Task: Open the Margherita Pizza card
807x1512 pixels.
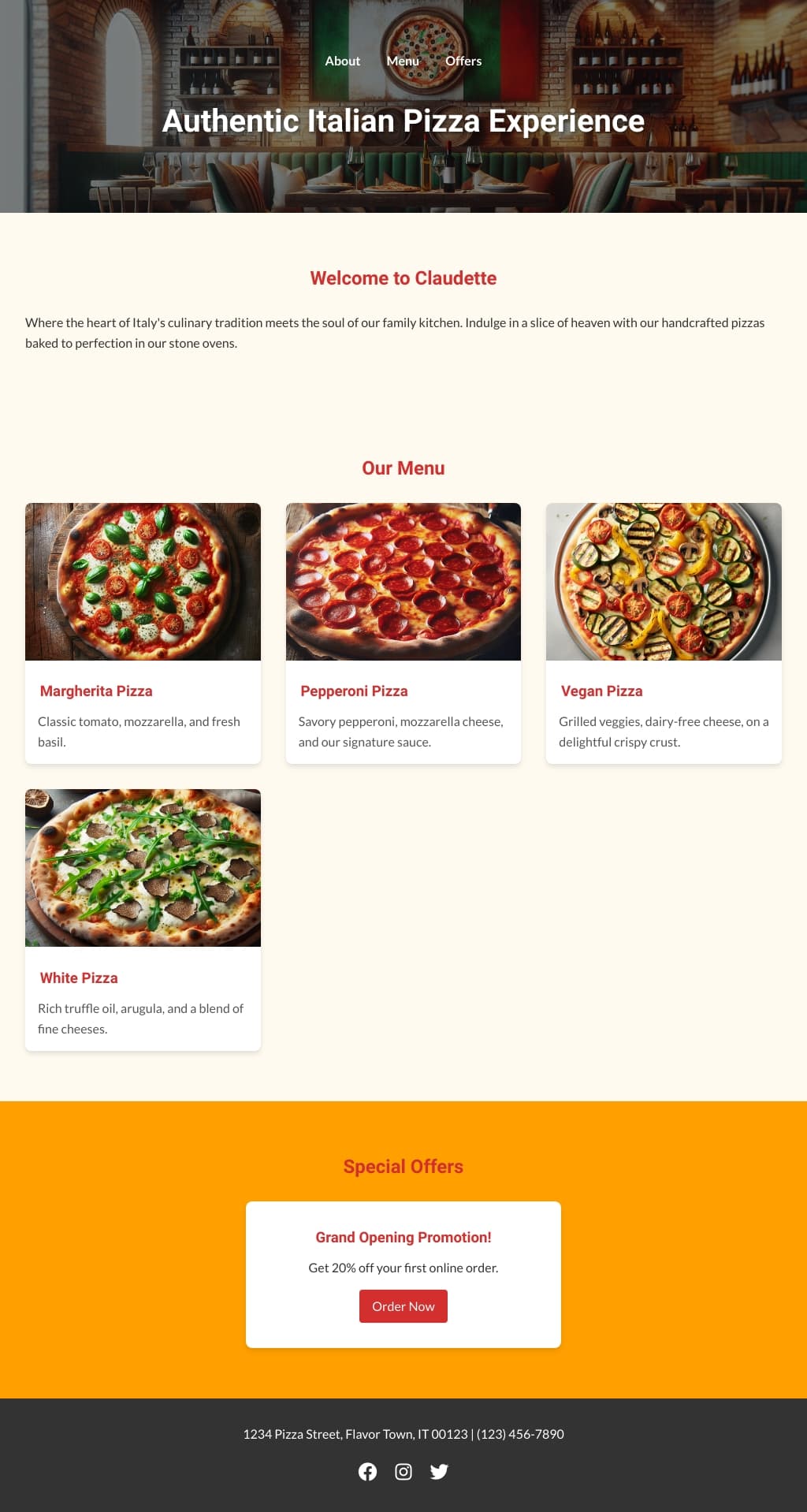Action: point(143,632)
